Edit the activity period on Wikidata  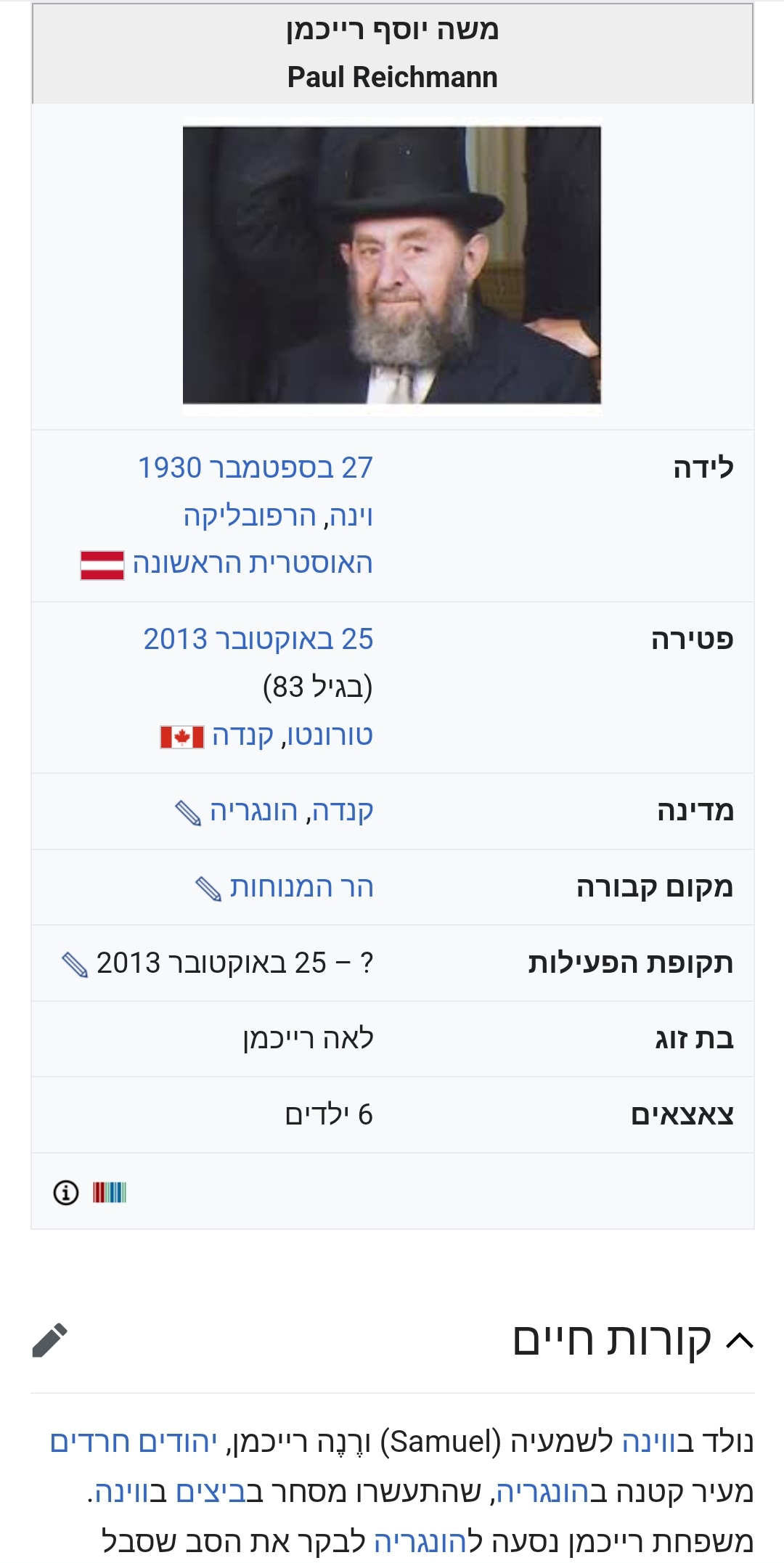click(75, 965)
